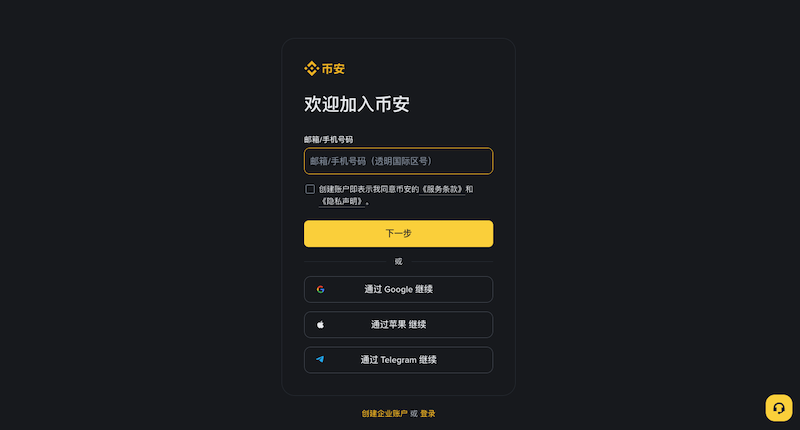The image size is (800, 430).
Task: Select 通过苹果继续 sign-up option
Action: tap(398, 325)
